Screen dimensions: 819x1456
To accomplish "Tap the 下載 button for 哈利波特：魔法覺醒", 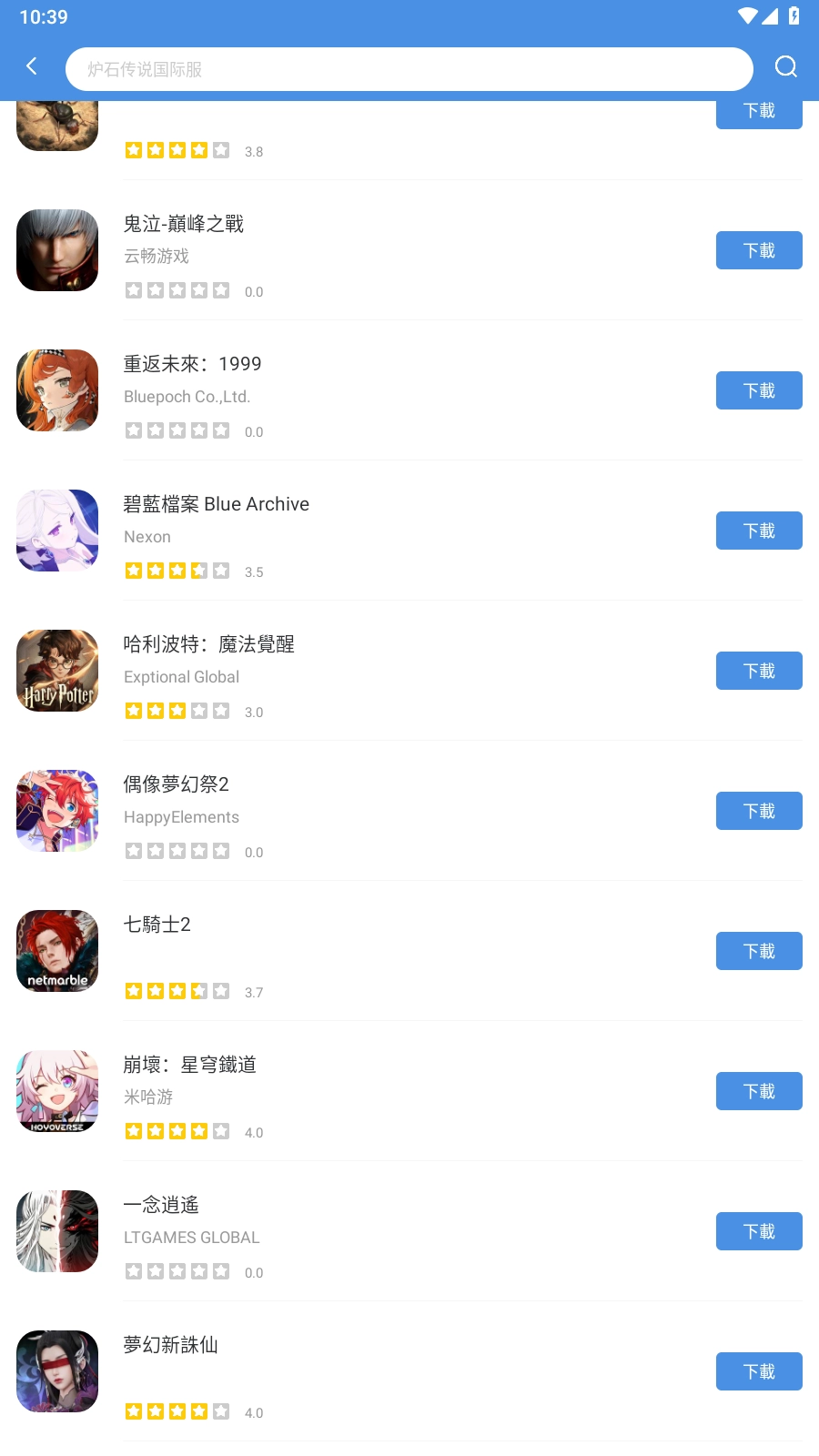I will tap(759, 671).
